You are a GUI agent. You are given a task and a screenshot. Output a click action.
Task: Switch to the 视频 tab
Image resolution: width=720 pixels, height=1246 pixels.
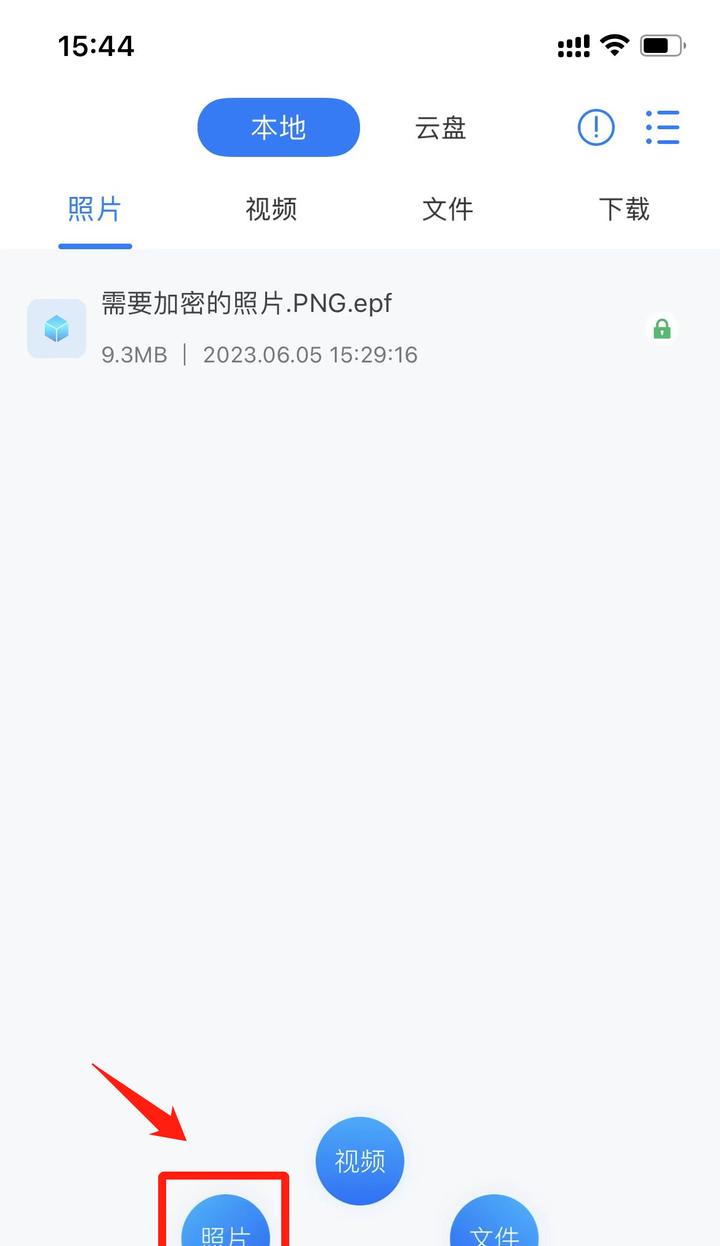click(271, 209)
